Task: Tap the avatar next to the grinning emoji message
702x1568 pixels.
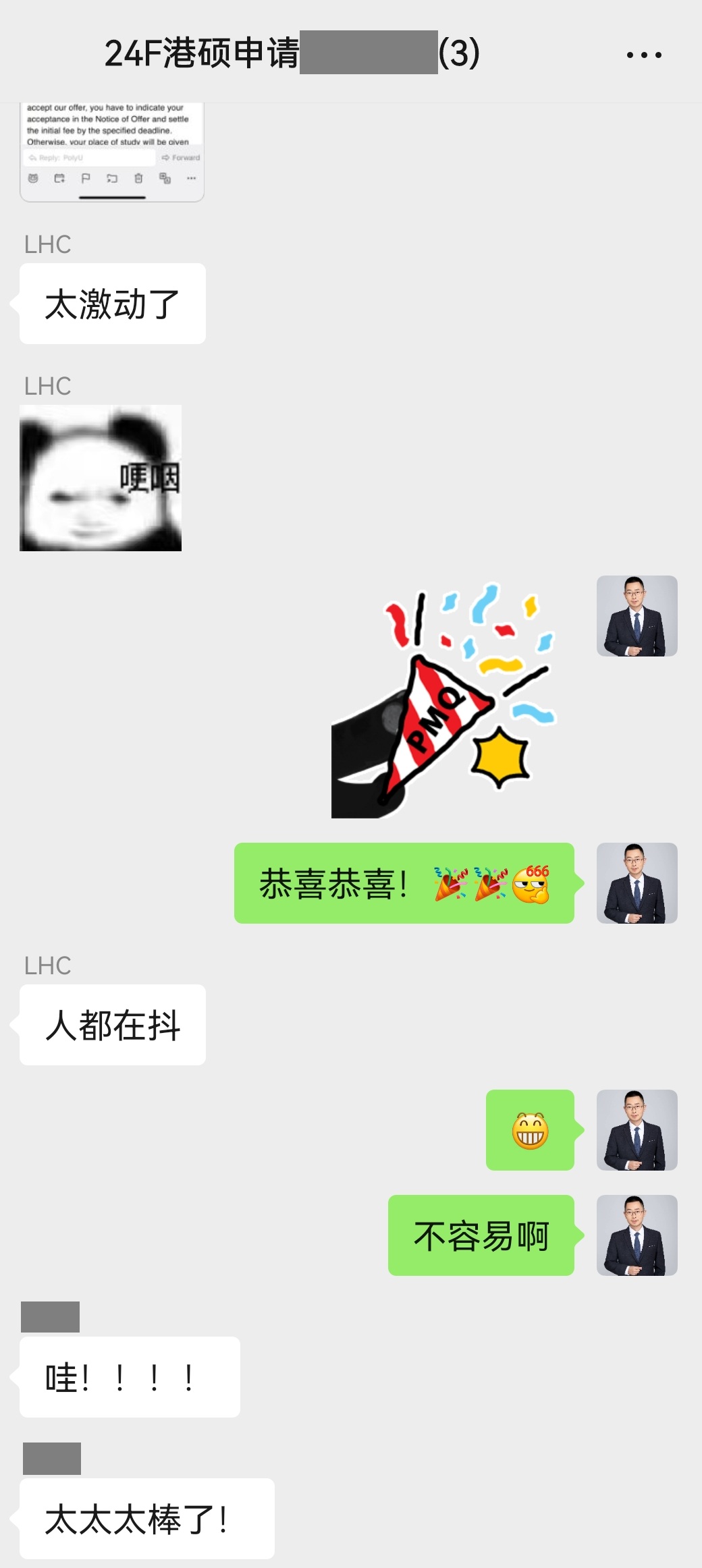Action: [x=637, y=1129]
